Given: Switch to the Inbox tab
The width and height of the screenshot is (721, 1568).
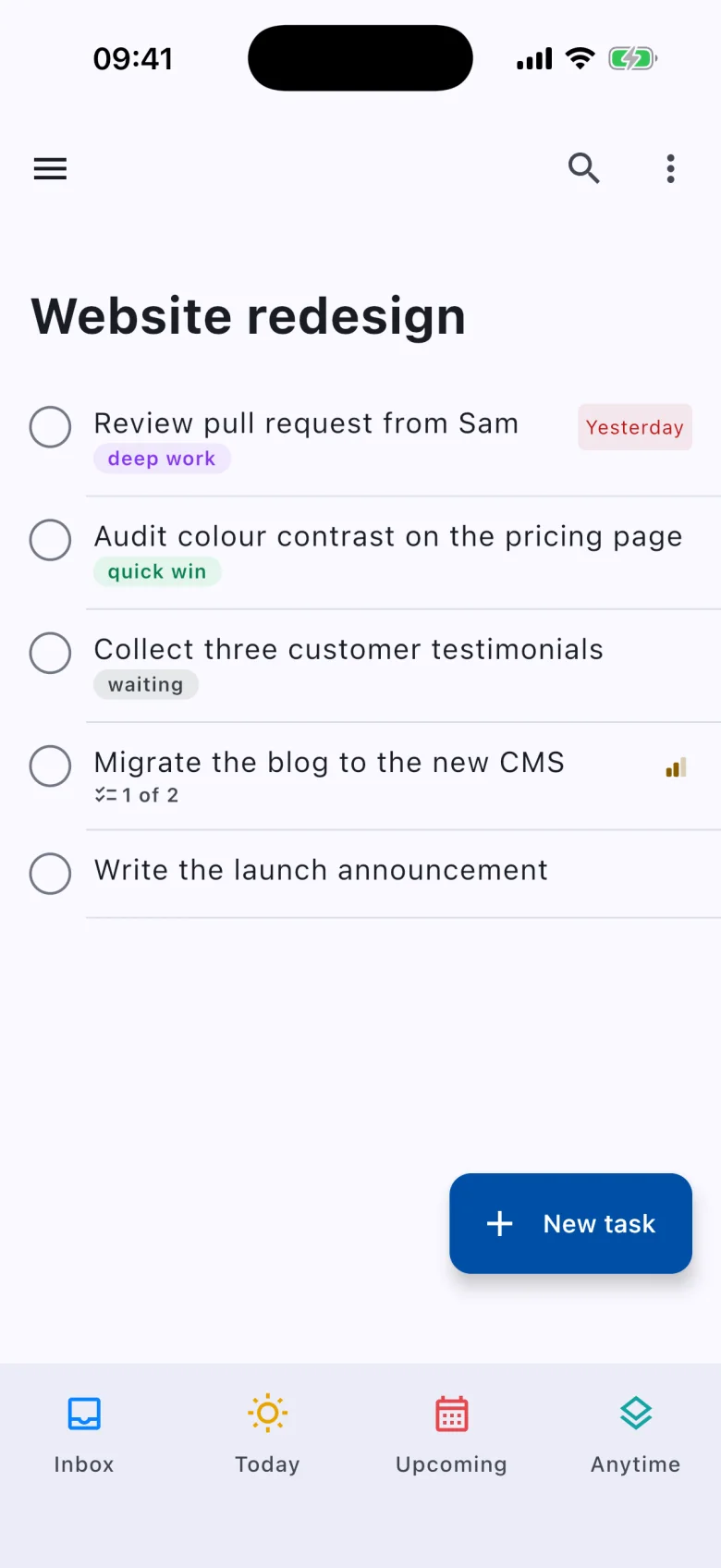Looking at the screenshot, I should pyautogui.click(x=84, y=1435).
